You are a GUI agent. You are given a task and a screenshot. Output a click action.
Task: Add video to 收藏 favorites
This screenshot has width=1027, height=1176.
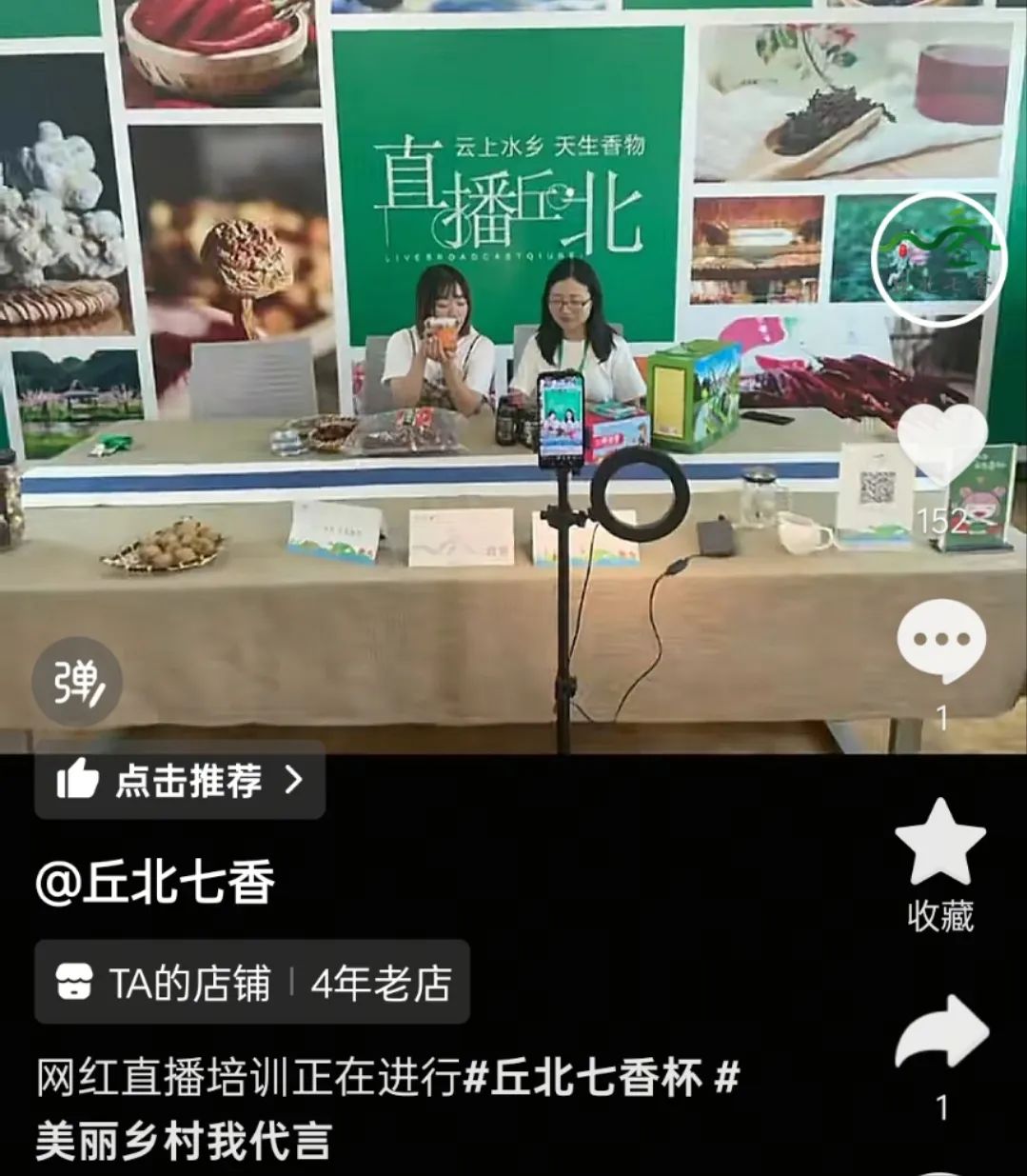[940, 844]
